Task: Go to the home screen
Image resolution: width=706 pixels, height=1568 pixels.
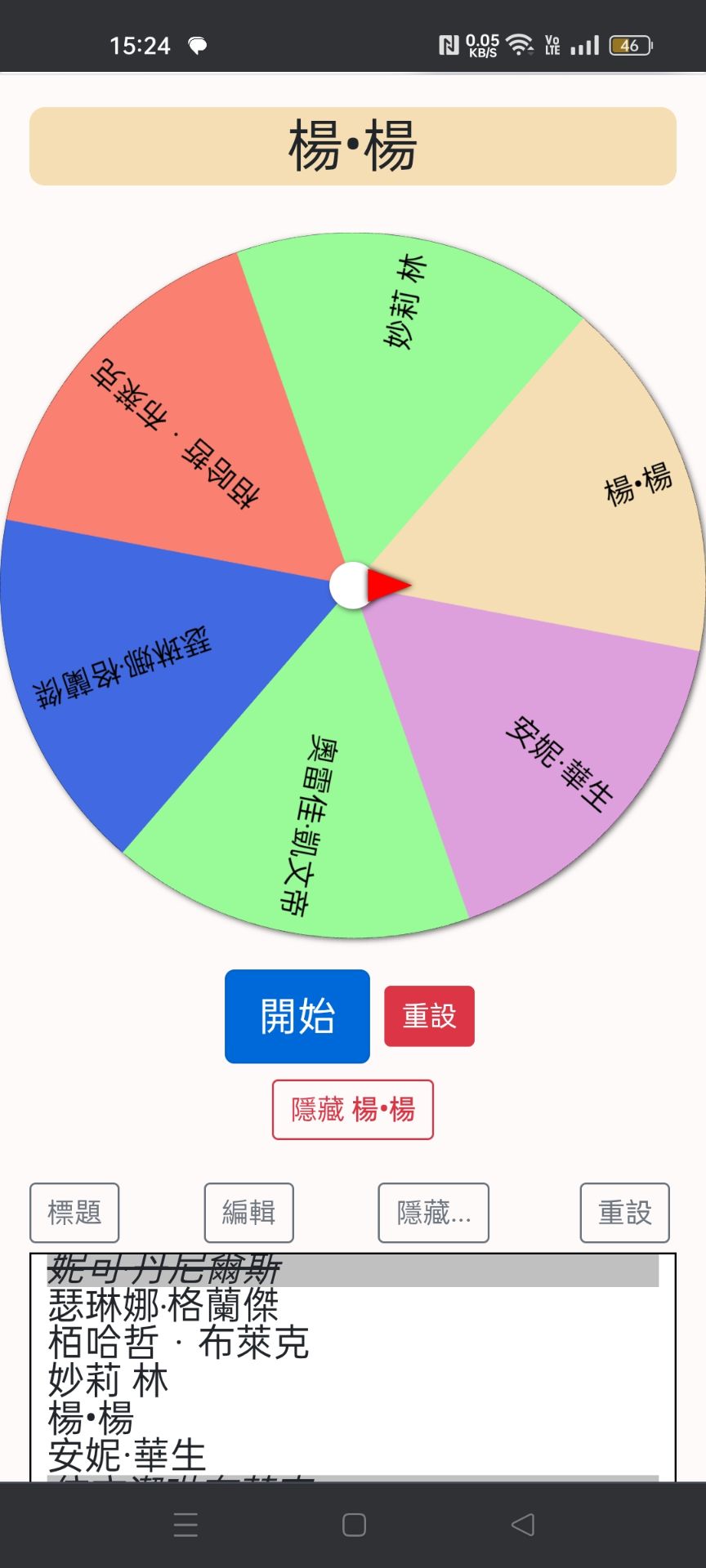Action: [x=354, y=1525]
